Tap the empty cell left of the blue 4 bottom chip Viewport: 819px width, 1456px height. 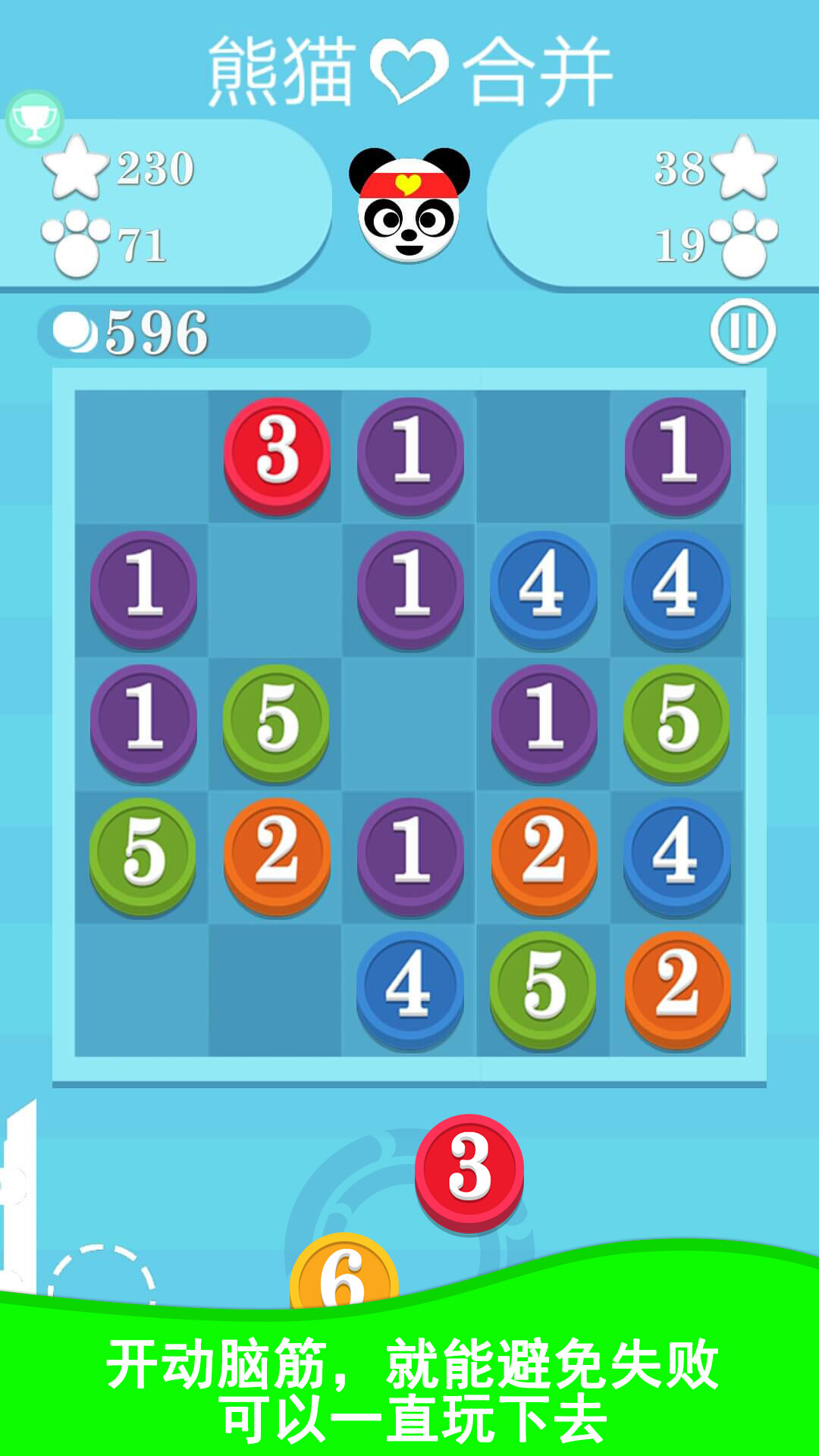click(275, 990)
